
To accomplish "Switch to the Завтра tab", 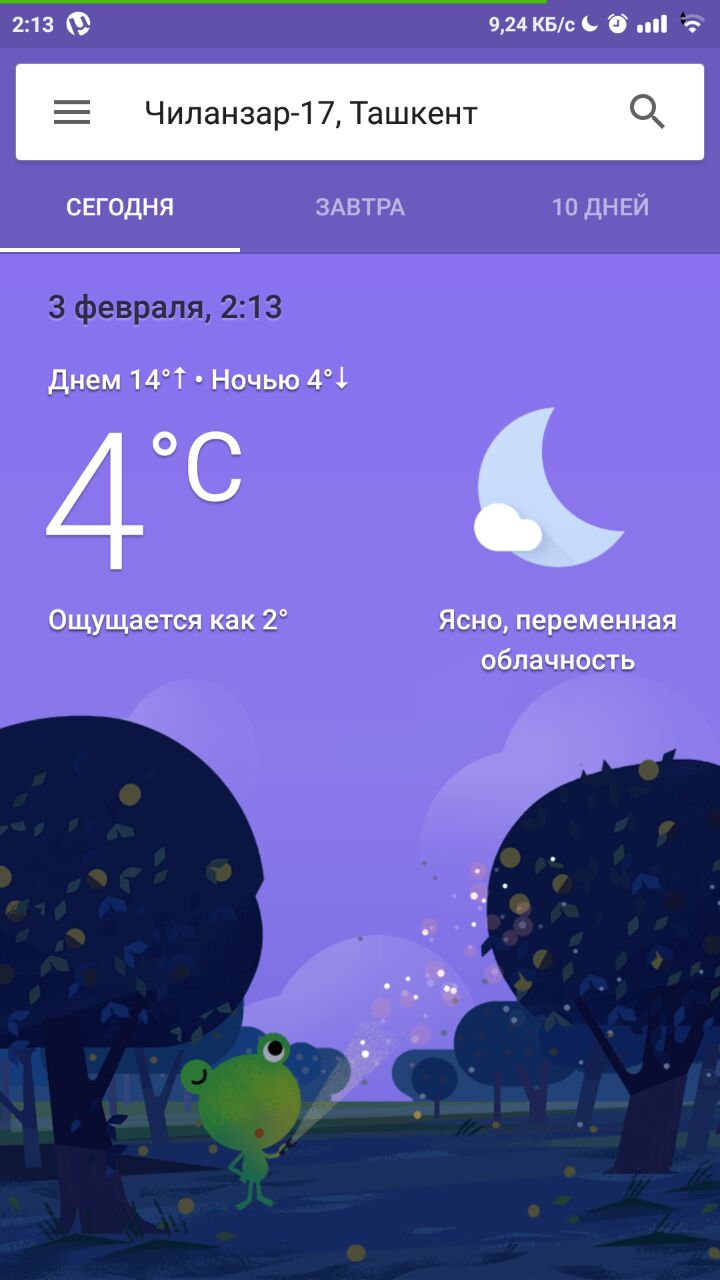I will [x=360, y=208].
